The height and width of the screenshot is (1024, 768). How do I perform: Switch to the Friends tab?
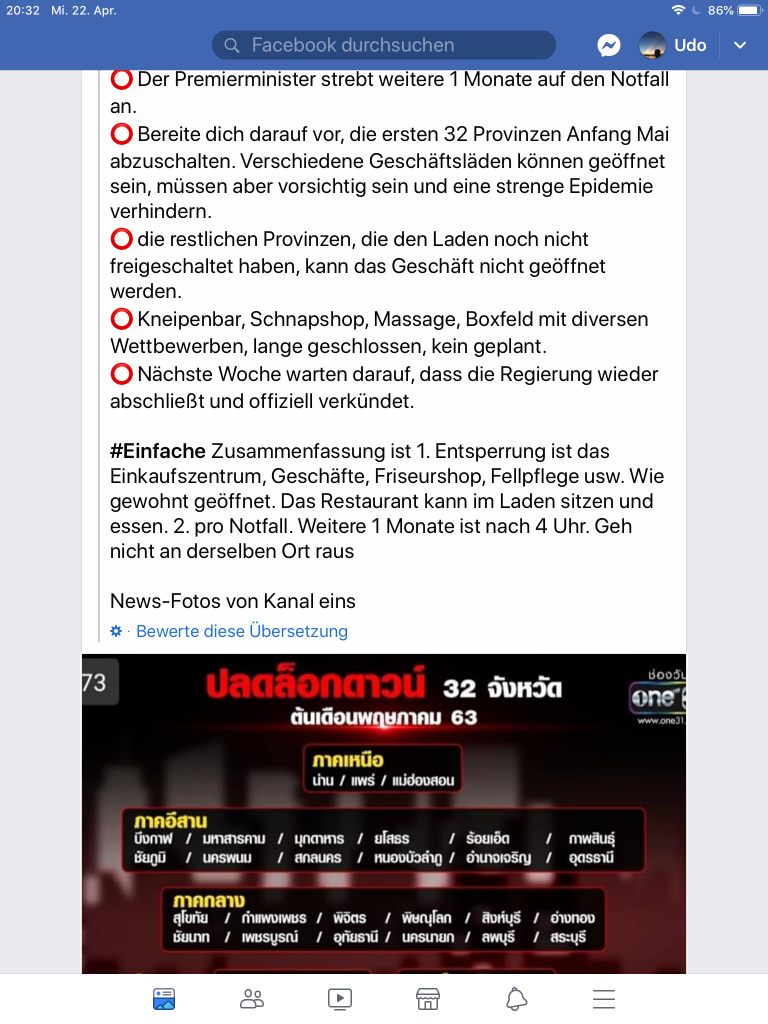[x=252, y=998]
